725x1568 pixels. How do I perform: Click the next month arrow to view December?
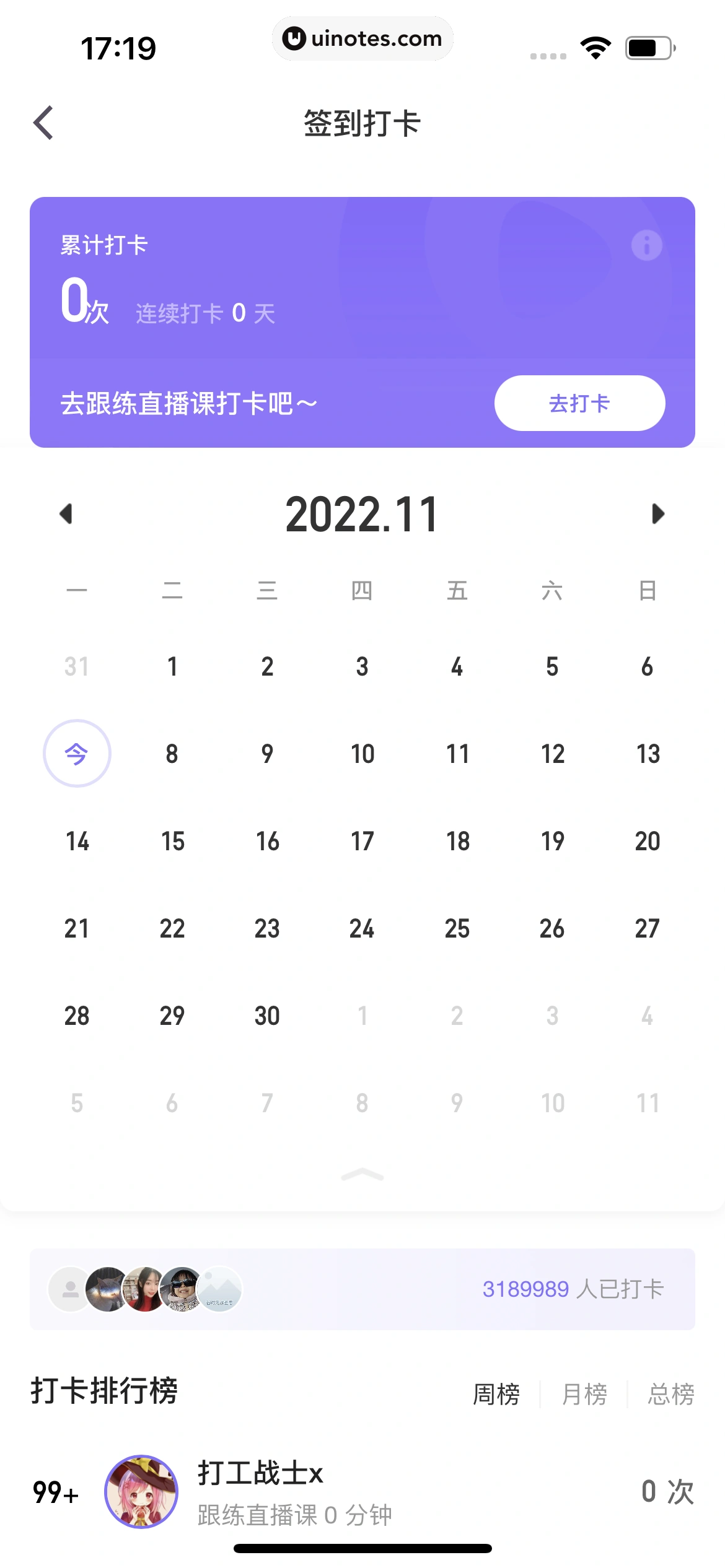click(658, 513)
